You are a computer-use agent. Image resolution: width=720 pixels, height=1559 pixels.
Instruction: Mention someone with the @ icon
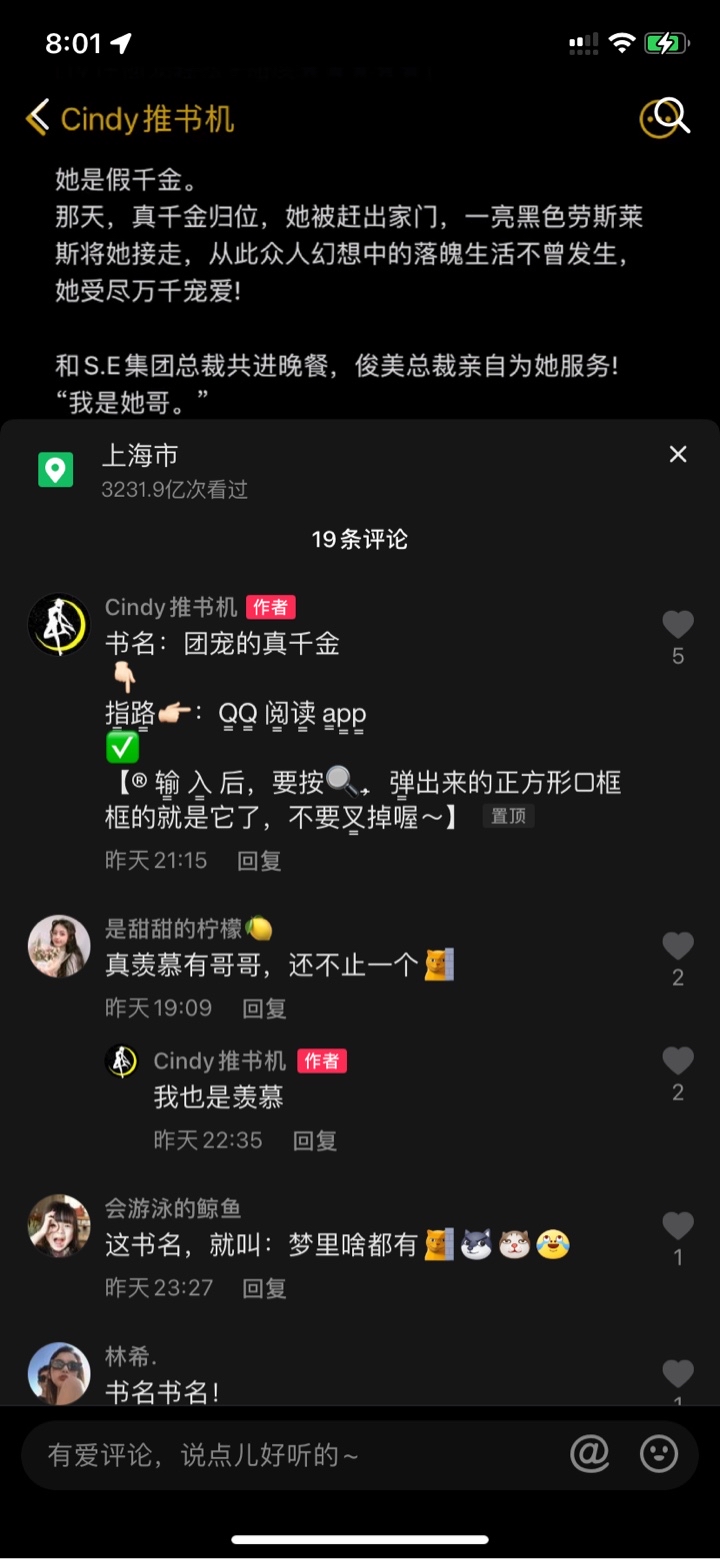click(x=590, y=1454)
